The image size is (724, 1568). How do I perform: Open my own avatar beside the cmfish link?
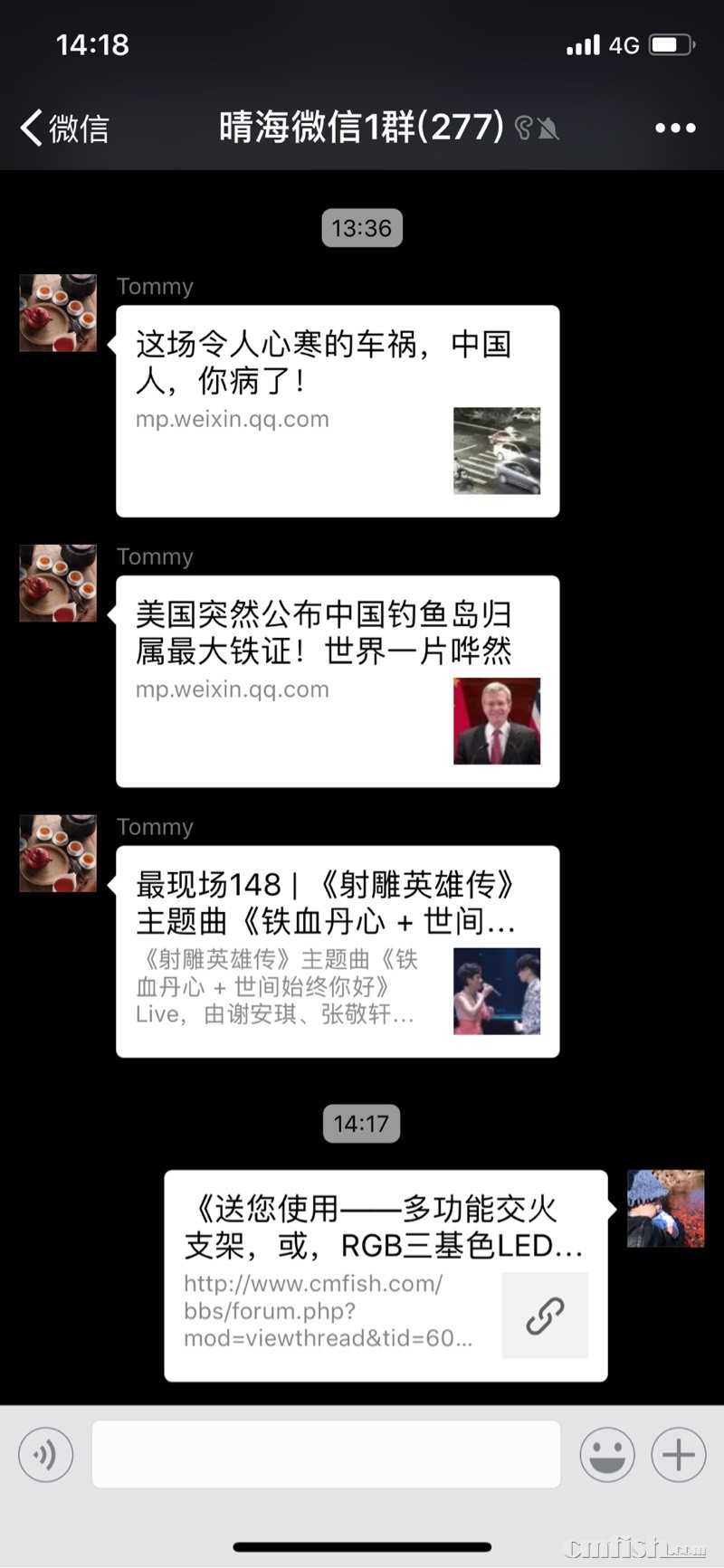(665, 1209)
